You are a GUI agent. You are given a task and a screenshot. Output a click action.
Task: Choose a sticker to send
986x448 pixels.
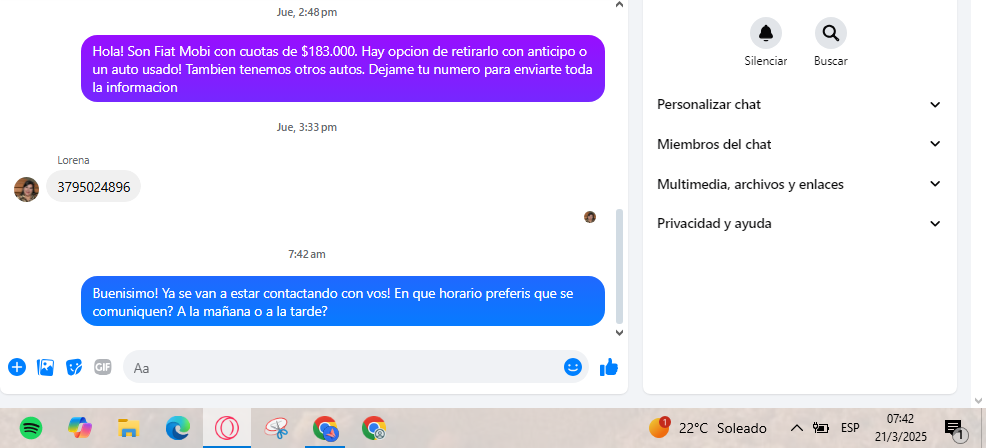click(x=74, y=367)
